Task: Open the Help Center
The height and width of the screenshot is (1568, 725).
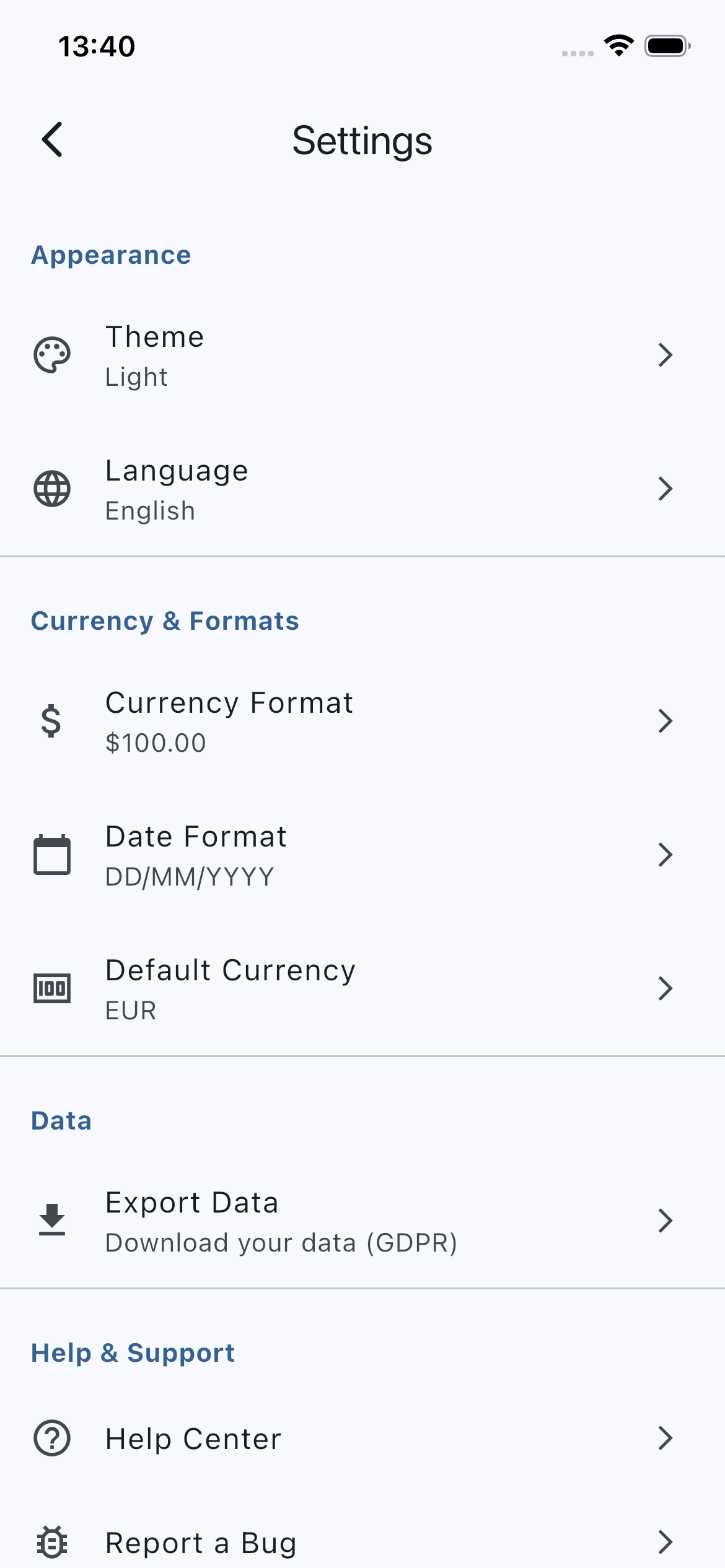Action: [x=362, y=1438]
